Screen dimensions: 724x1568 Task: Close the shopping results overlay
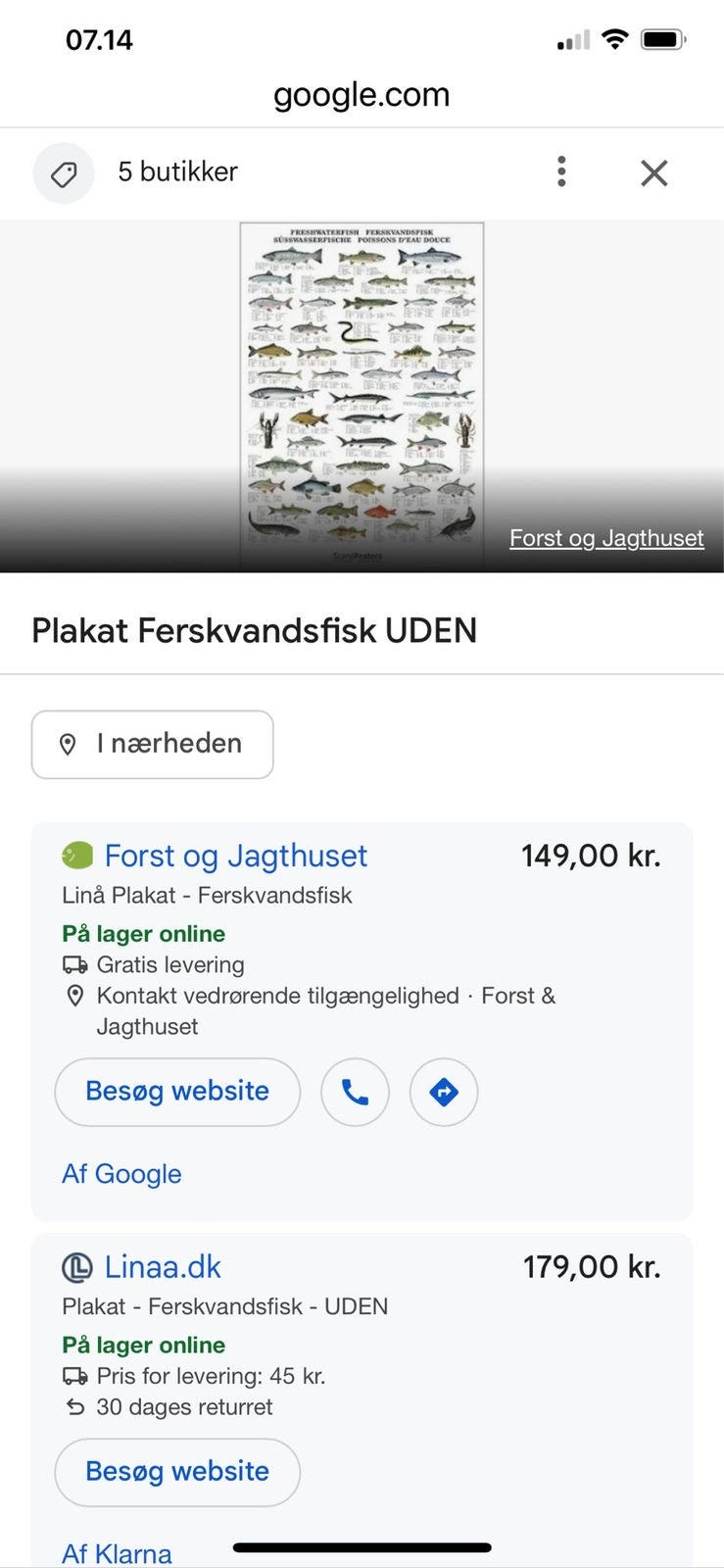pos(653,171)
